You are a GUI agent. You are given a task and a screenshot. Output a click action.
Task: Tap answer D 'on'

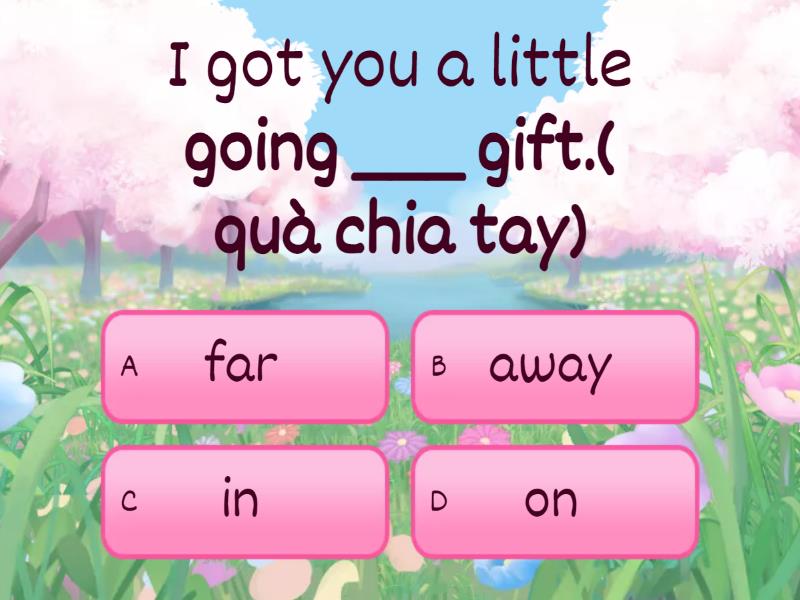(554, 502)
